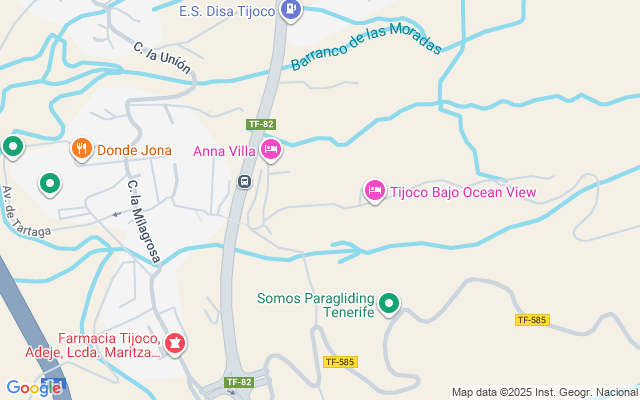Open the Google logo link
Image resolution: width=640 pixels, height=400 pixels.
click(32, 388)
